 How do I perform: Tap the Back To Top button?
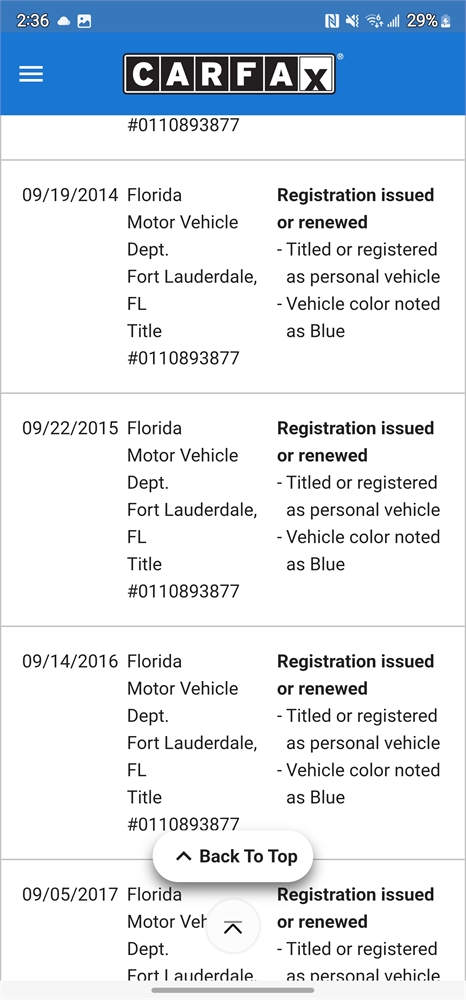tap(233, 856)
